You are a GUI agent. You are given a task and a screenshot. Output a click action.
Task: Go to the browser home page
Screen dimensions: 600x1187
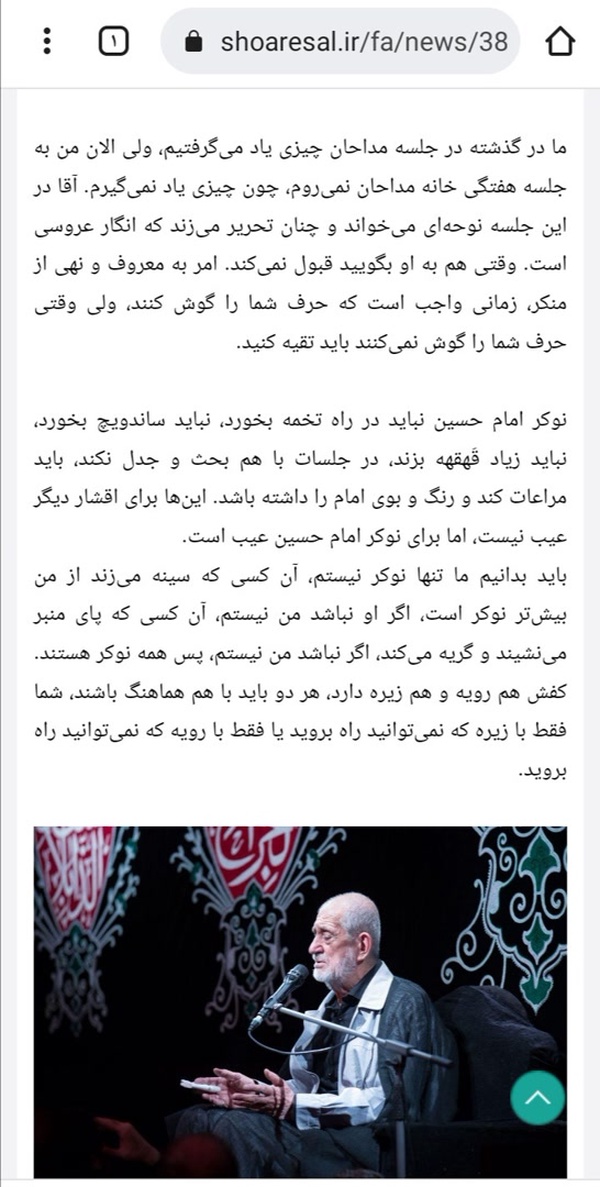click(x=560, y=42)
